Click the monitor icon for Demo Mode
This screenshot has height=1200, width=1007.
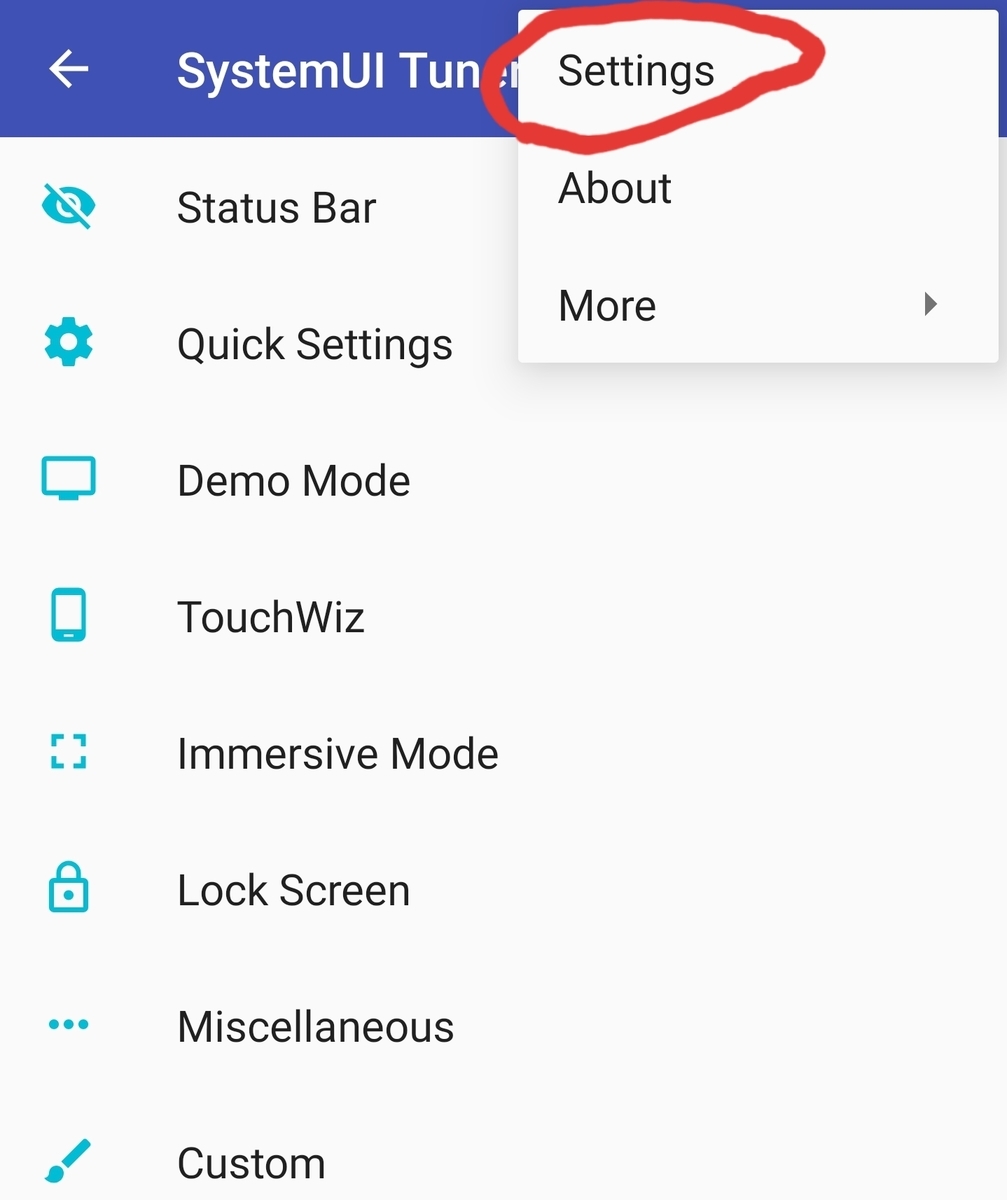point(67,480)
